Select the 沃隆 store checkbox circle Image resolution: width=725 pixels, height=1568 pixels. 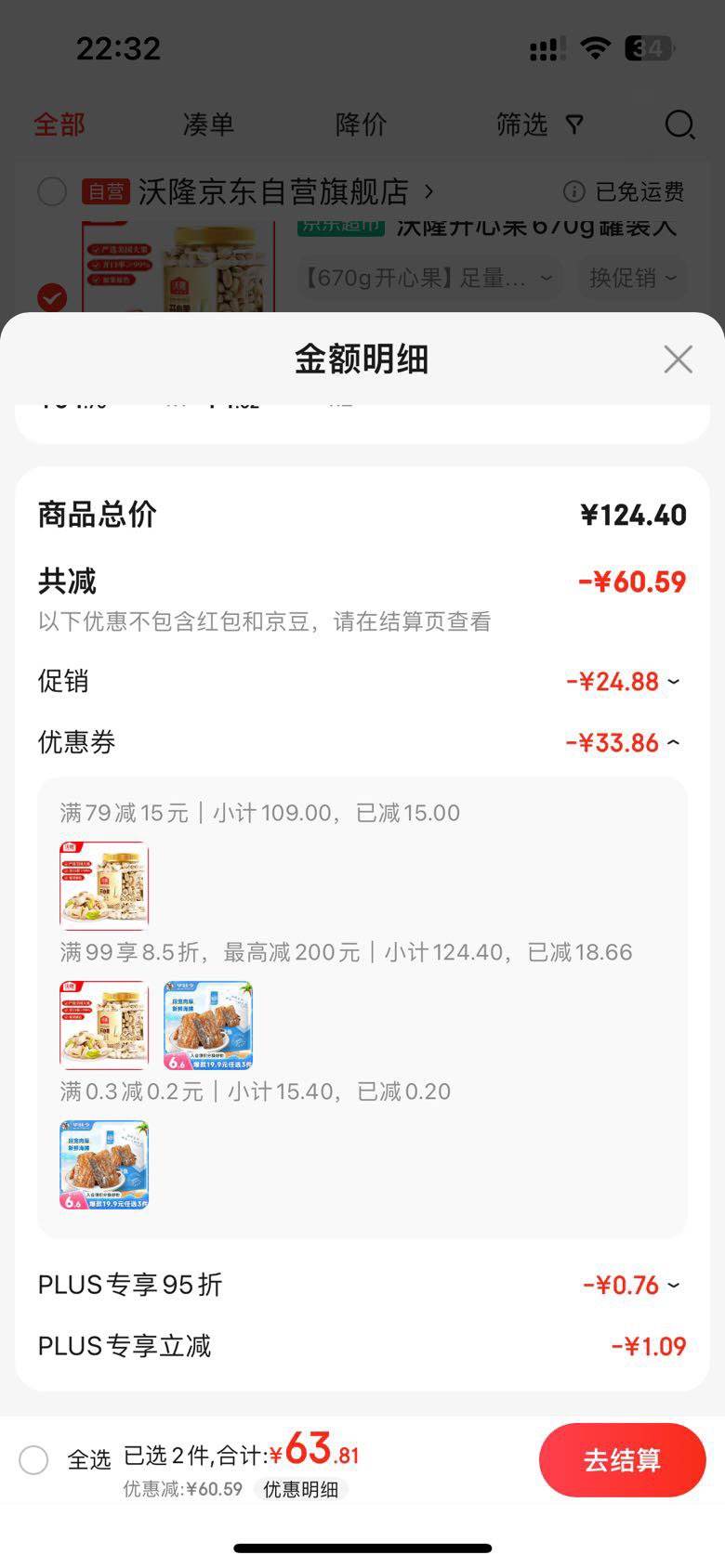click(52, 191)
